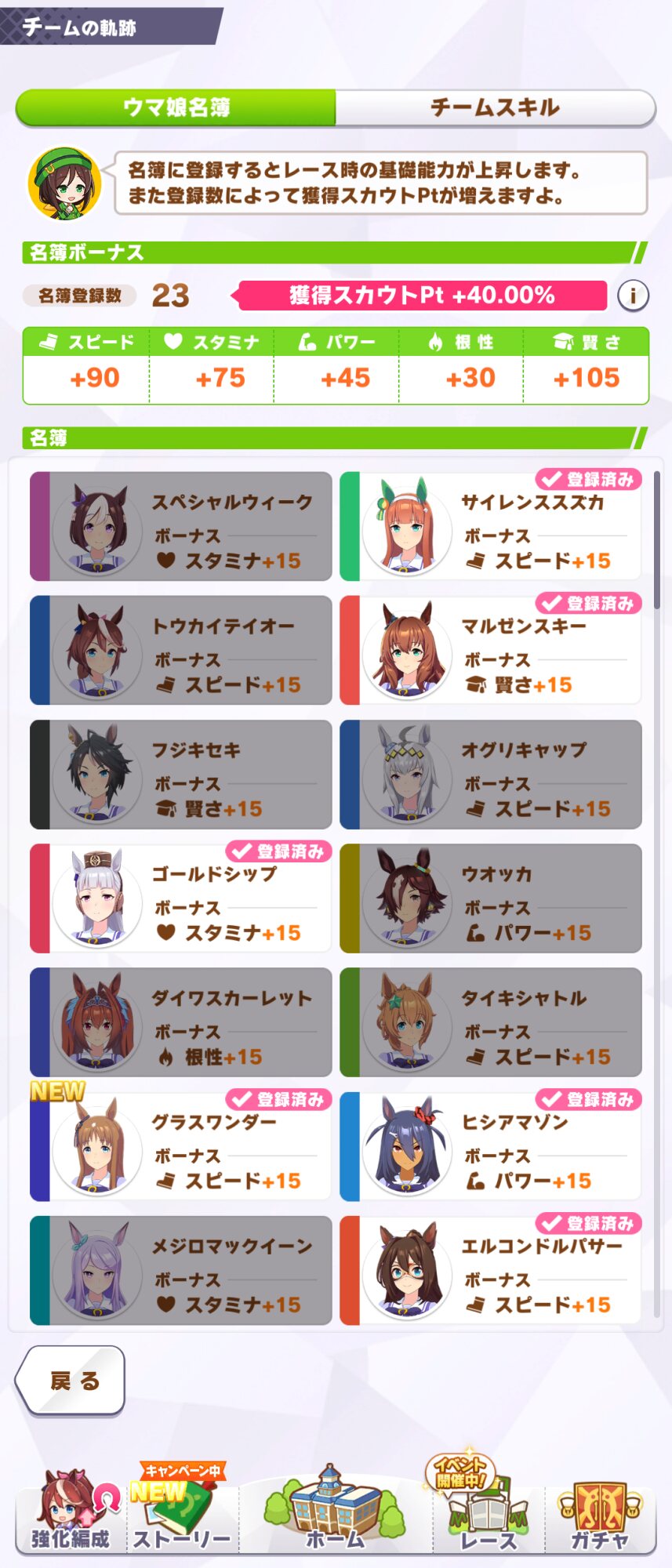
Task: Select the サイレンススズカ card
Action: [x=491, y=527]
